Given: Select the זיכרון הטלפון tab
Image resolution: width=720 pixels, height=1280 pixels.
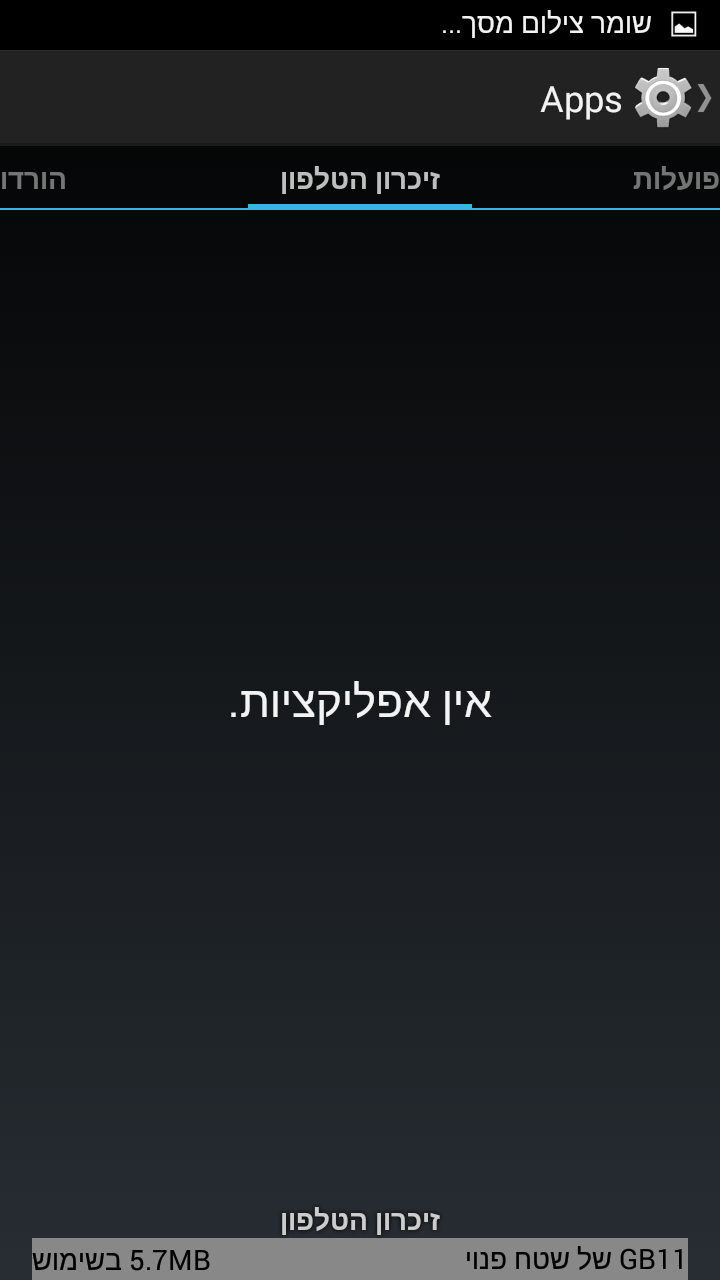Looking at the screenshot, I should click(x=360, y=180).
